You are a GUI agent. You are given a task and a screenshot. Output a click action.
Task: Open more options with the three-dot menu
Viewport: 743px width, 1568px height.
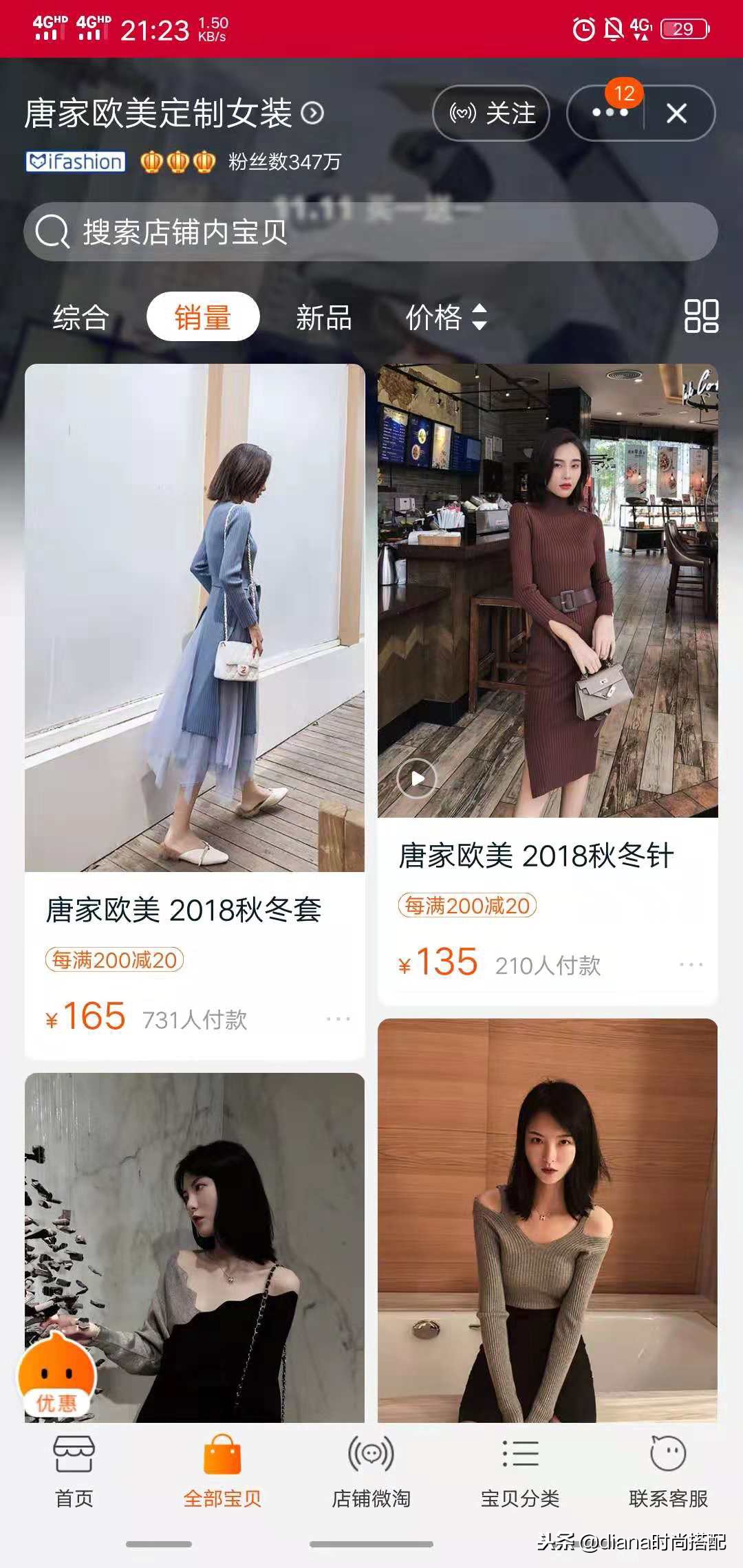[608, 113]
